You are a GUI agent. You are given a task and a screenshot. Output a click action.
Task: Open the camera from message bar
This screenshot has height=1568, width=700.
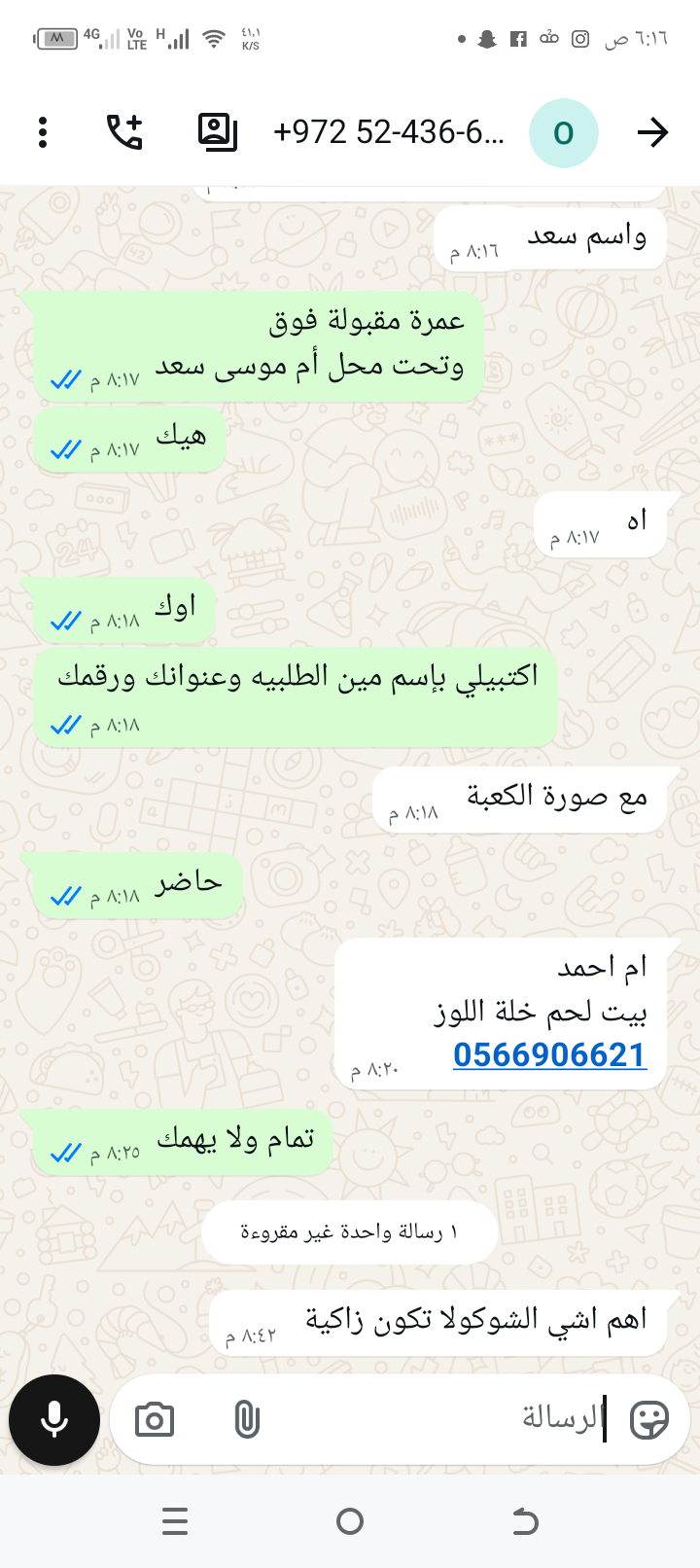point(155,1420)
